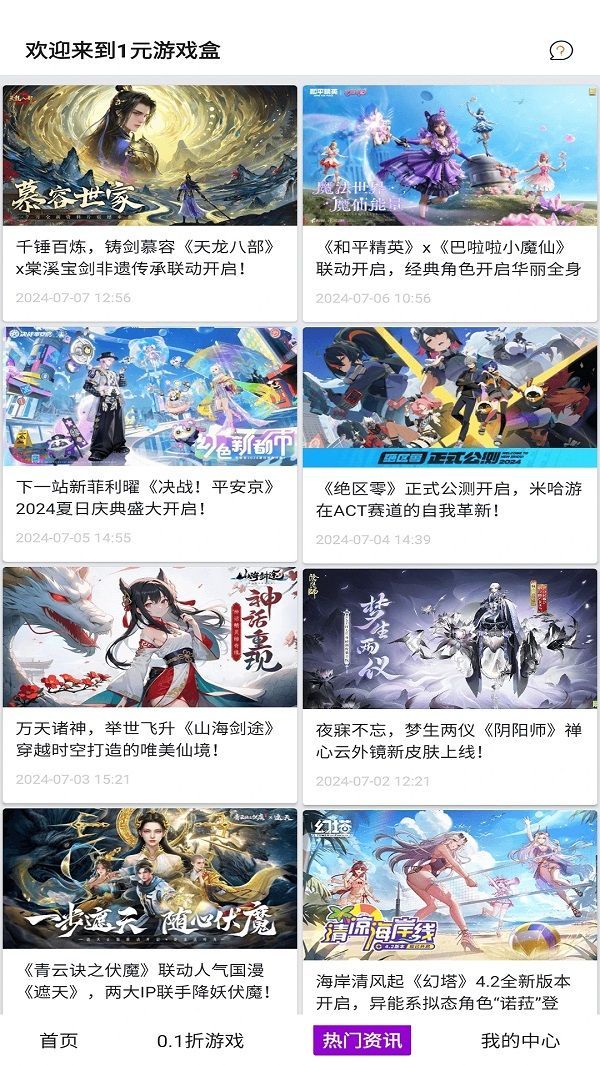
Task: Select the 热门资讯 tab
Action: [362, 1040]
